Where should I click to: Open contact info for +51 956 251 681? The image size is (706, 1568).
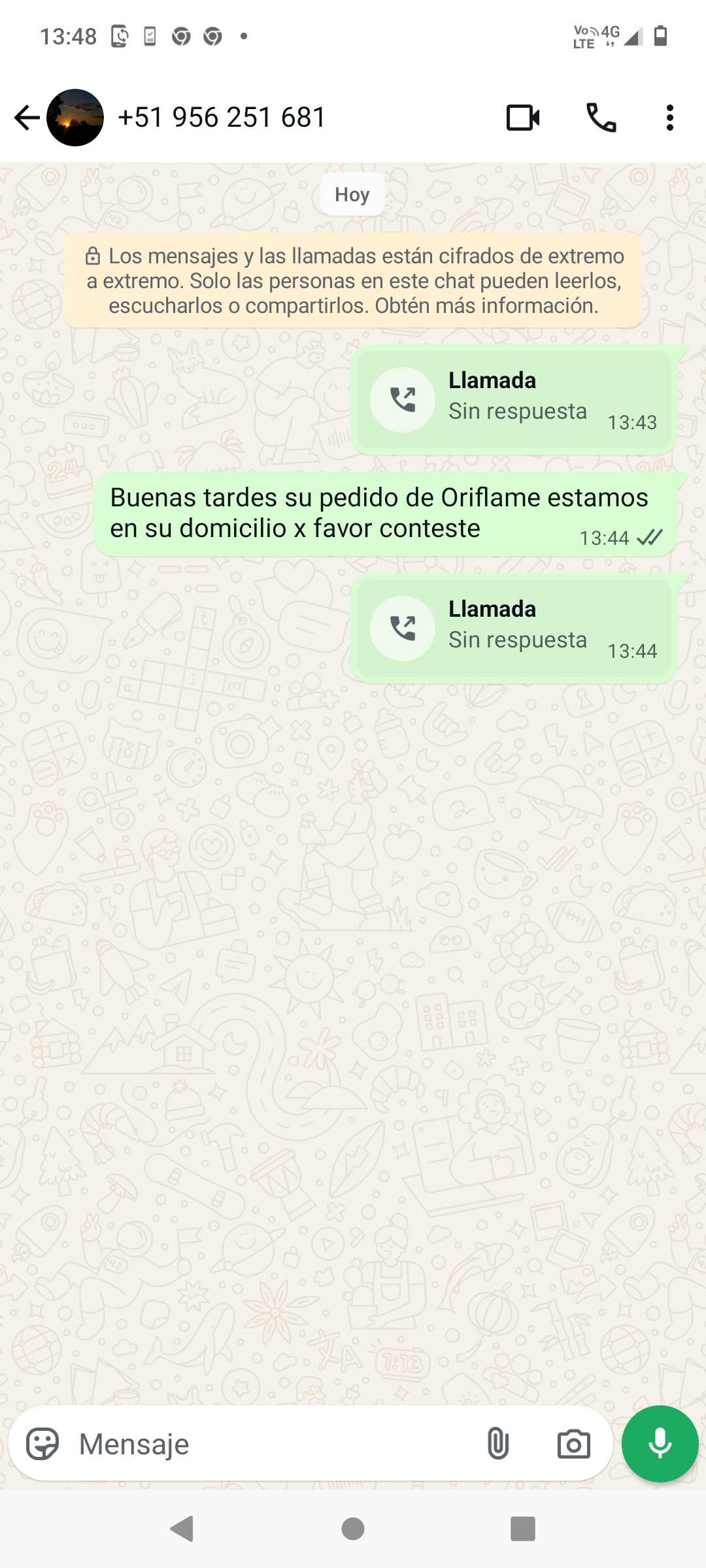coord(222,118)
